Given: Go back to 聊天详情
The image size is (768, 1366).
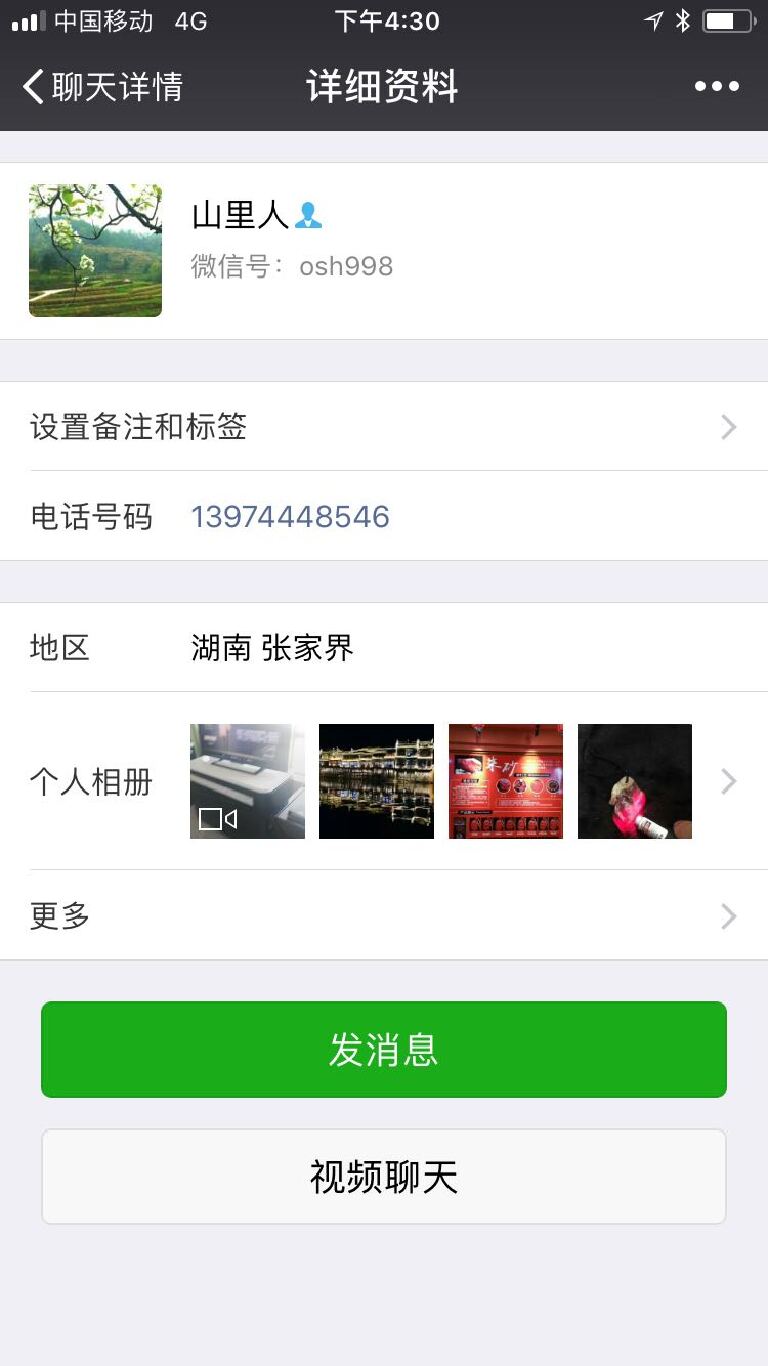Looking at the screenshot, I should tap(102, 87).
